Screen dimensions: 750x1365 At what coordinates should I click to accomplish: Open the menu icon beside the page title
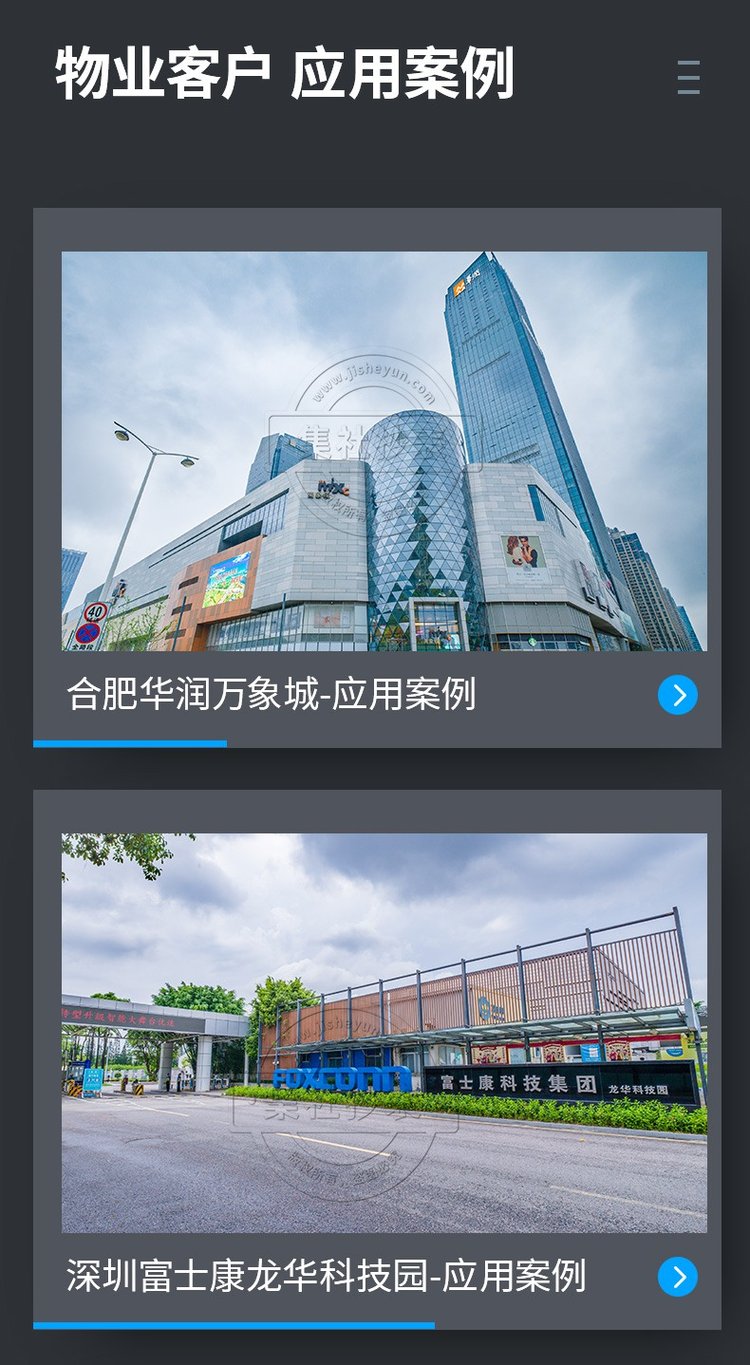tap(688, 77)
